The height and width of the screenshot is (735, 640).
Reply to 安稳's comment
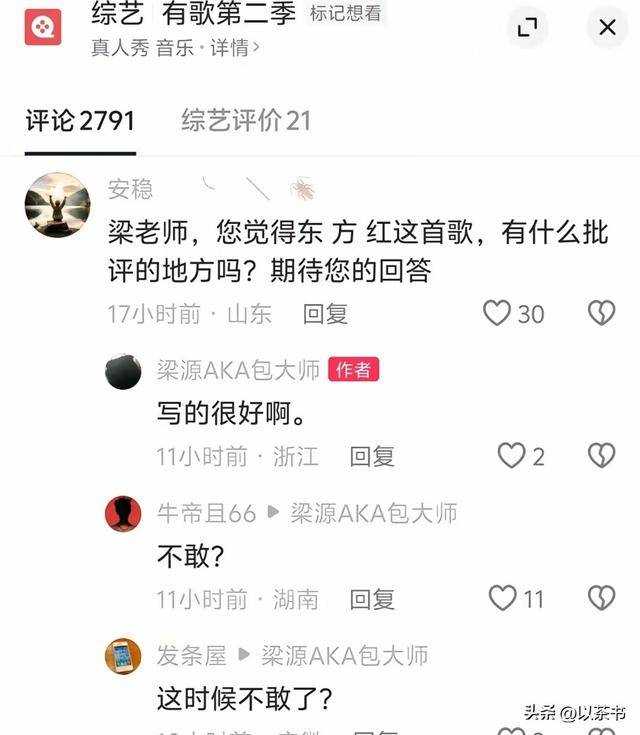(325, 313)
